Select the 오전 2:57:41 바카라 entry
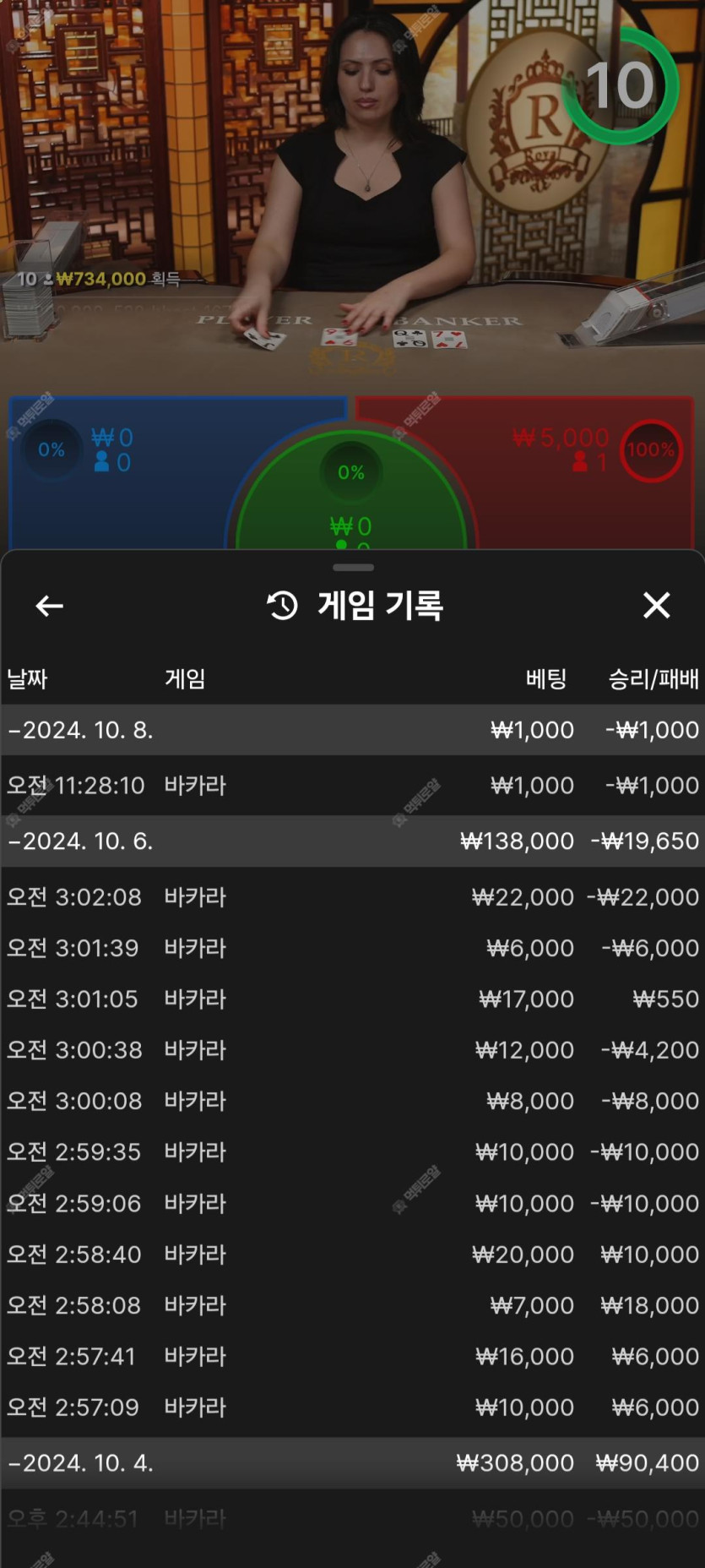 [x=352, y=1357]
